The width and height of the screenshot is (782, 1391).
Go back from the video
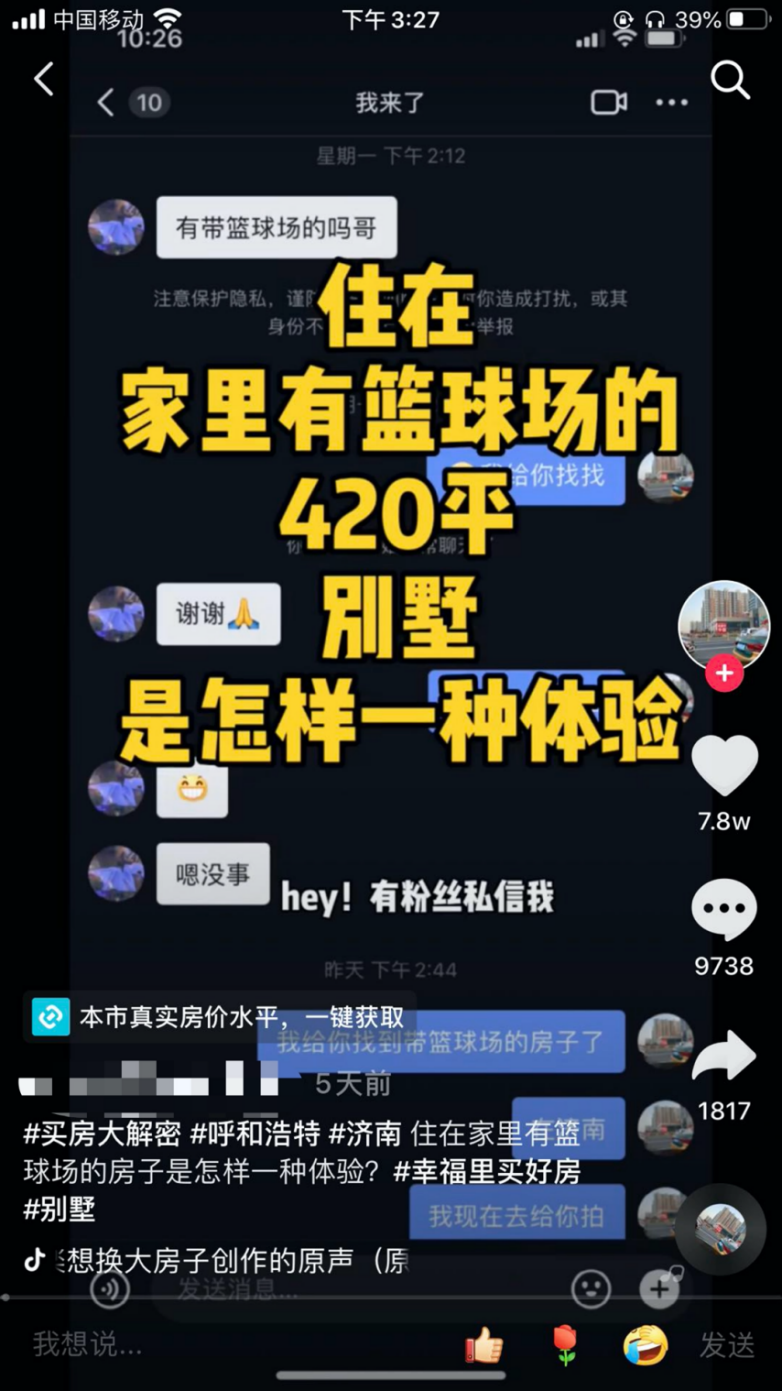(44, 80)
